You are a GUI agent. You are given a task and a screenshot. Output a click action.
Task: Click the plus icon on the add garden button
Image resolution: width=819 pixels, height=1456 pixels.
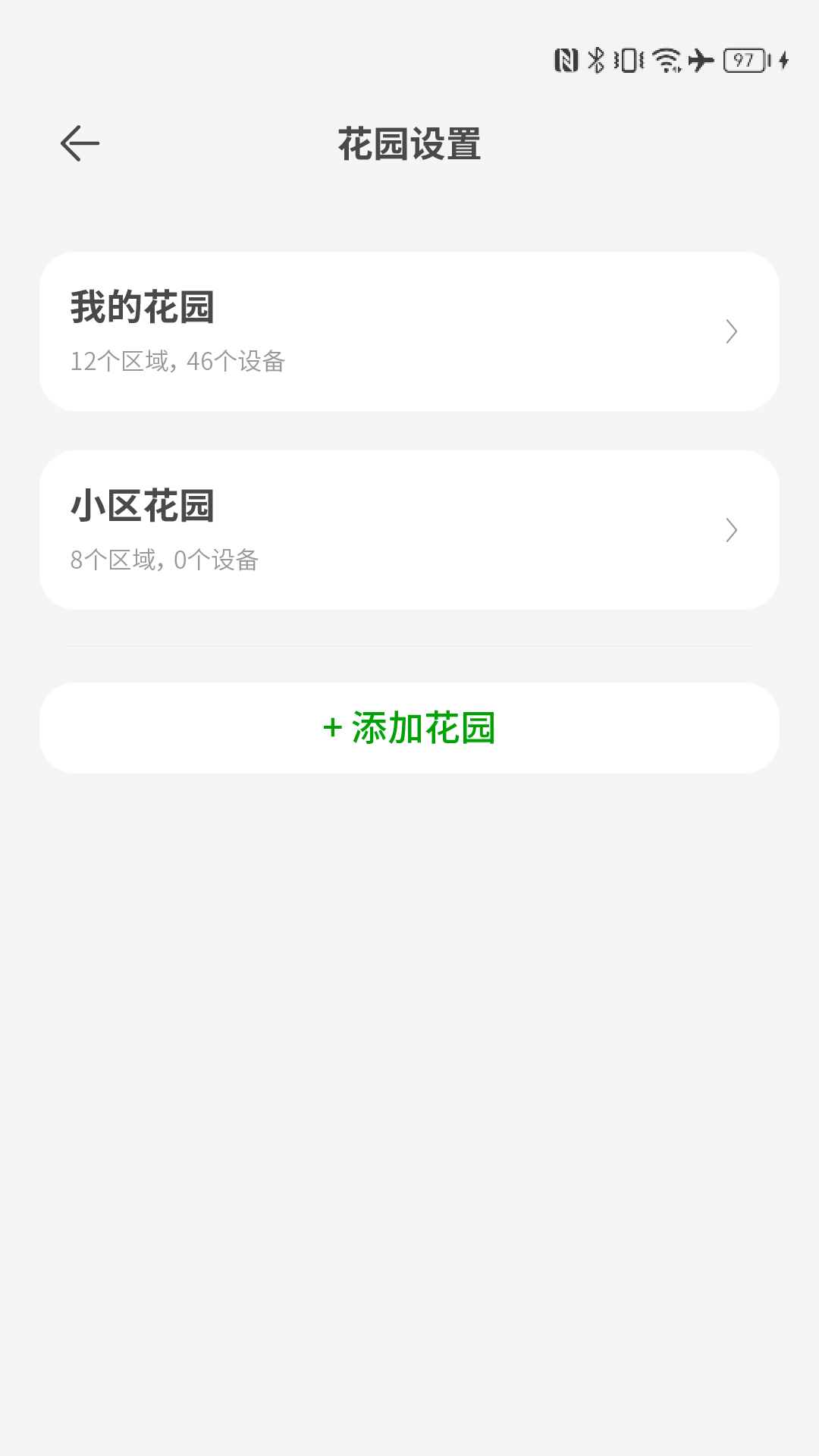coord(331,728)
